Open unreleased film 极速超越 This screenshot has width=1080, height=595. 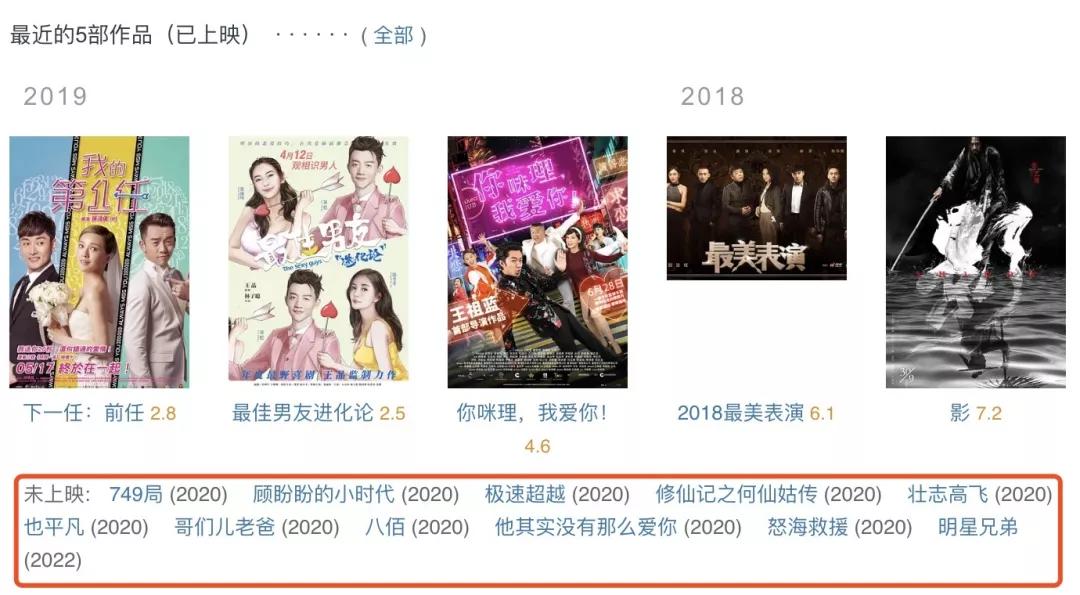[525, 495]
